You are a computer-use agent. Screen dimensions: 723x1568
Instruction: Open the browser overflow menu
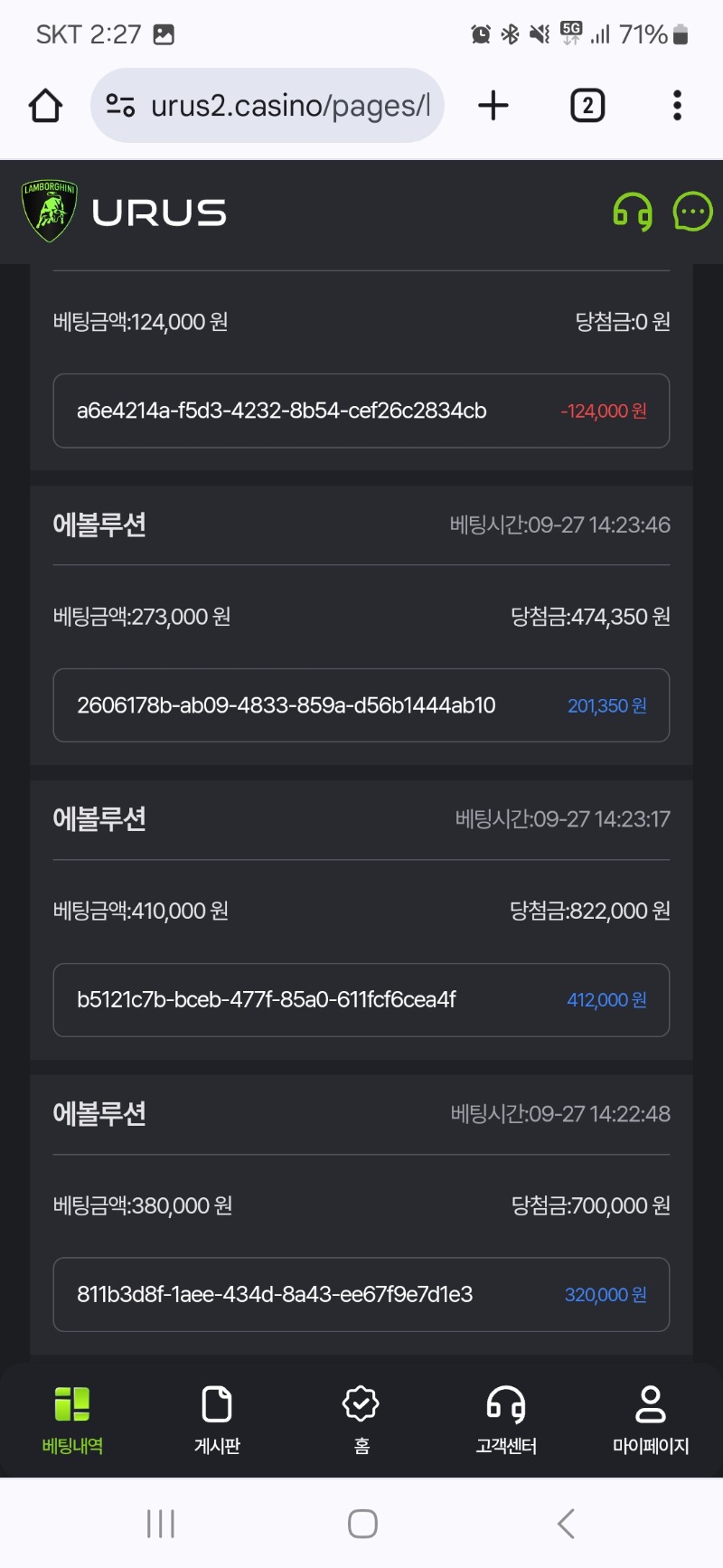677,106
